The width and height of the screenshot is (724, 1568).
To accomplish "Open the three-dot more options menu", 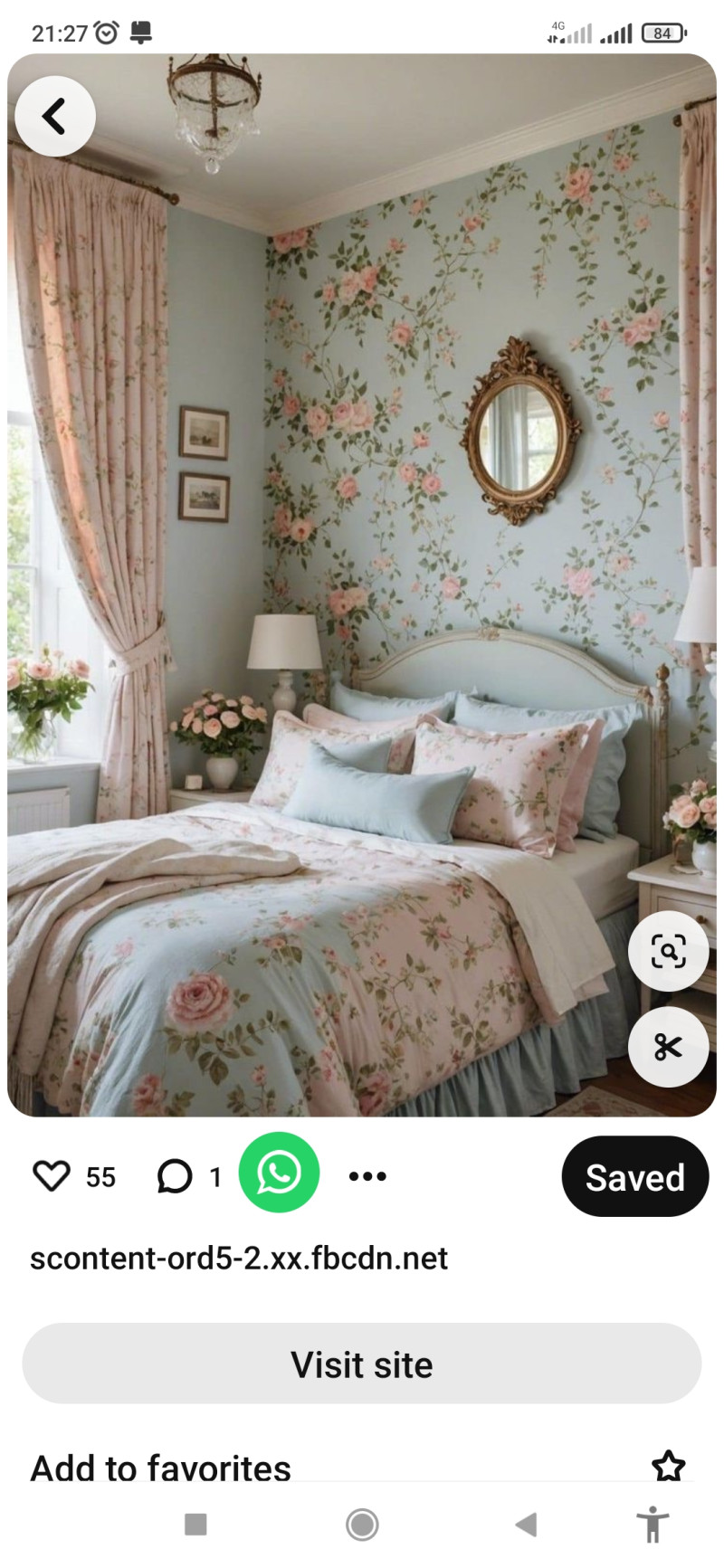I will tap(367, 1176).
